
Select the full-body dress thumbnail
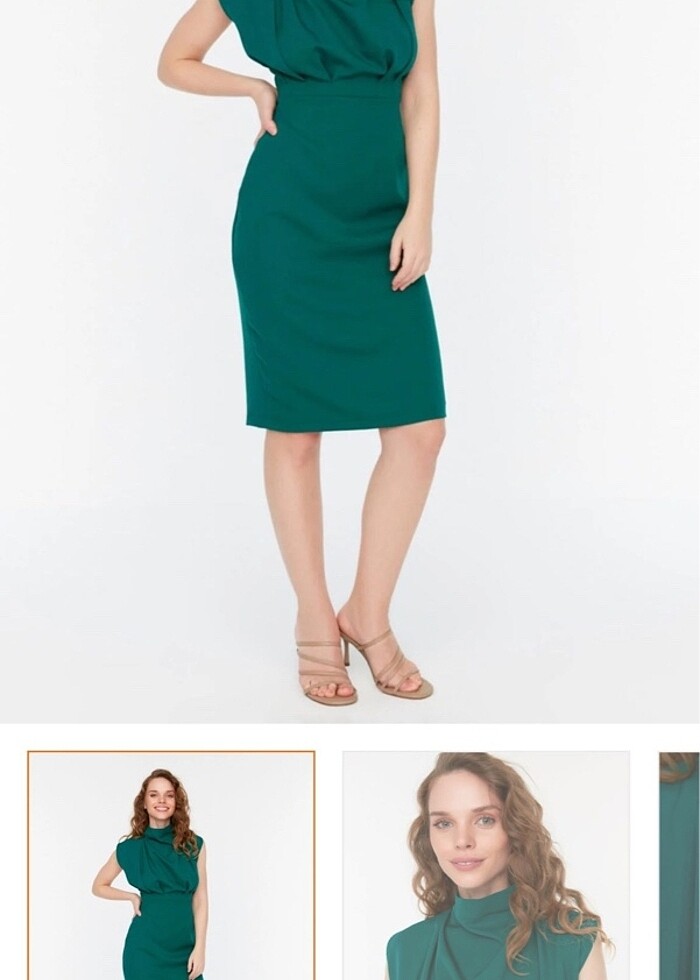[171, 865]
